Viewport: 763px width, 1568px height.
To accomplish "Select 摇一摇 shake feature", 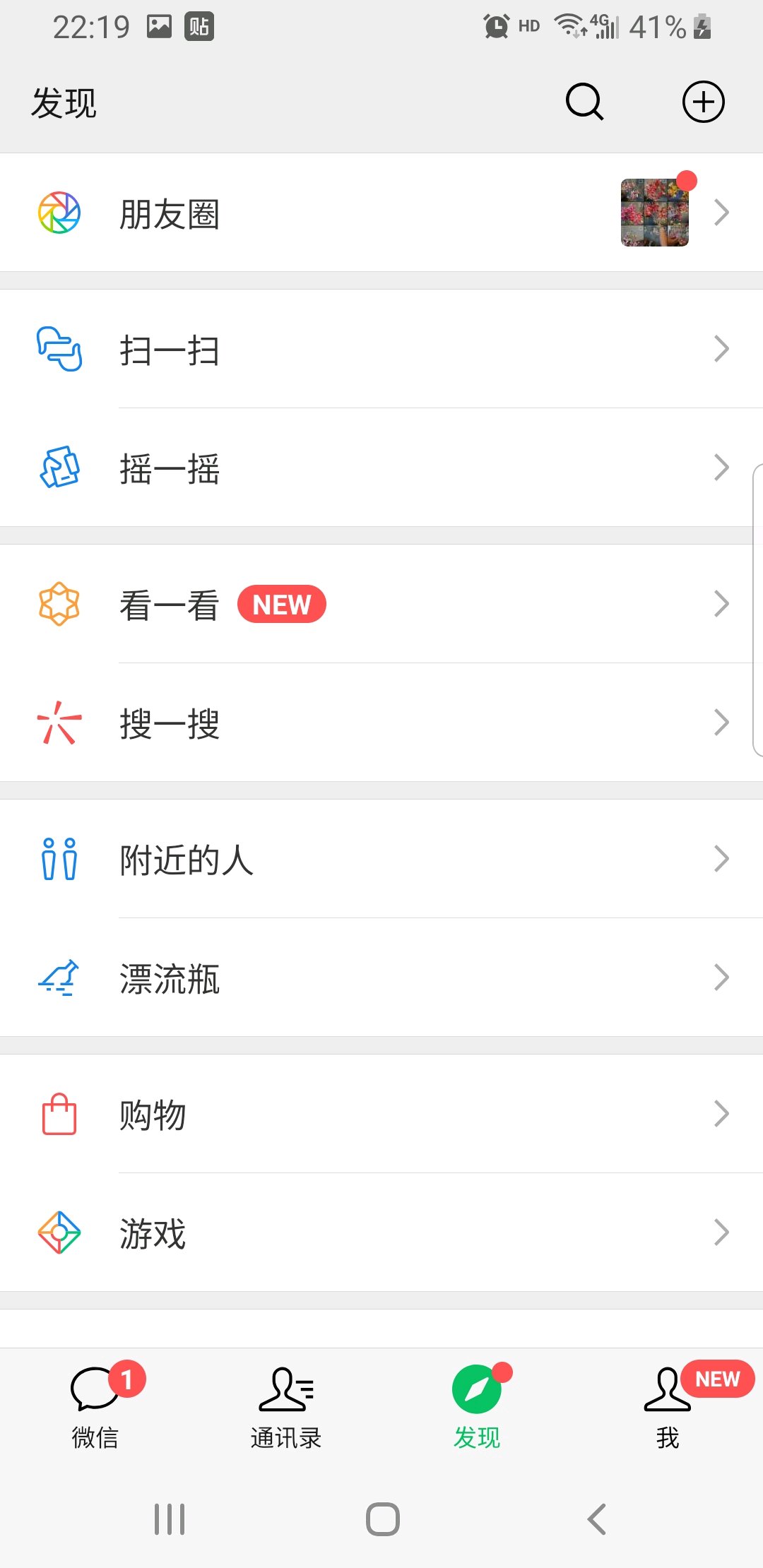I will tap(381, 468).
